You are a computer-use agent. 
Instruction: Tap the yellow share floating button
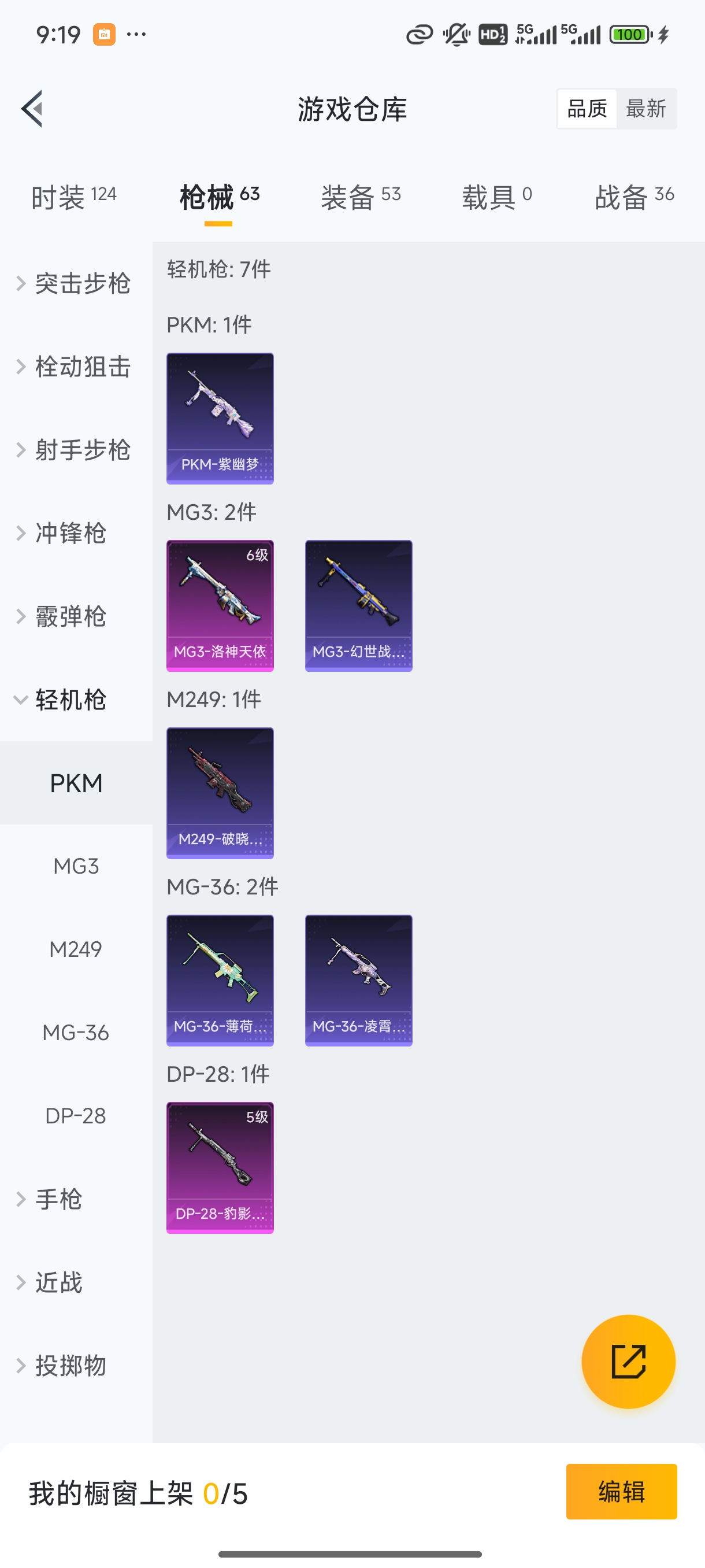click(x=629, y=1362)
